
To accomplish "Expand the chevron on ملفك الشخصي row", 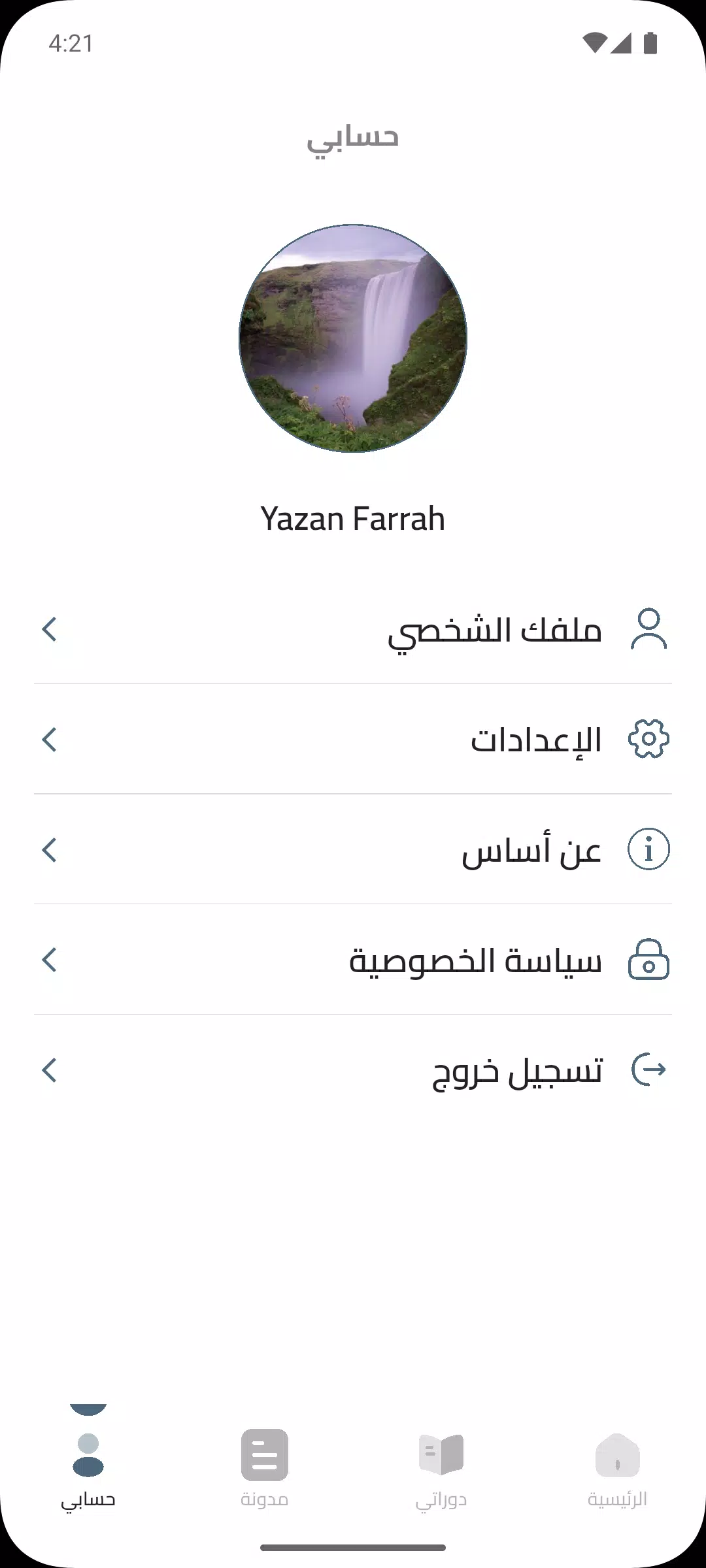I will (x=49, y=630).
